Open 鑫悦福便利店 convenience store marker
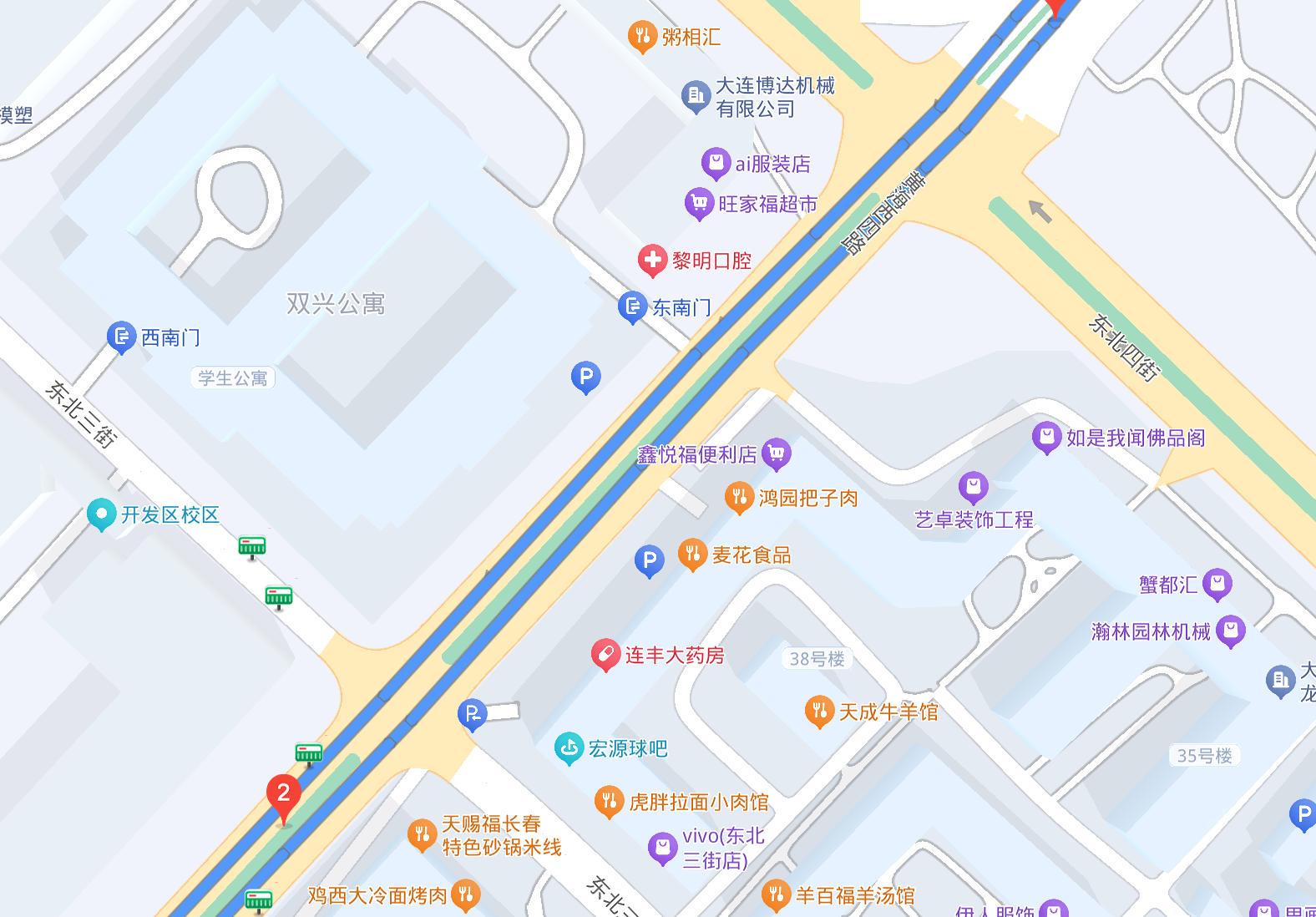 [776, 453]
